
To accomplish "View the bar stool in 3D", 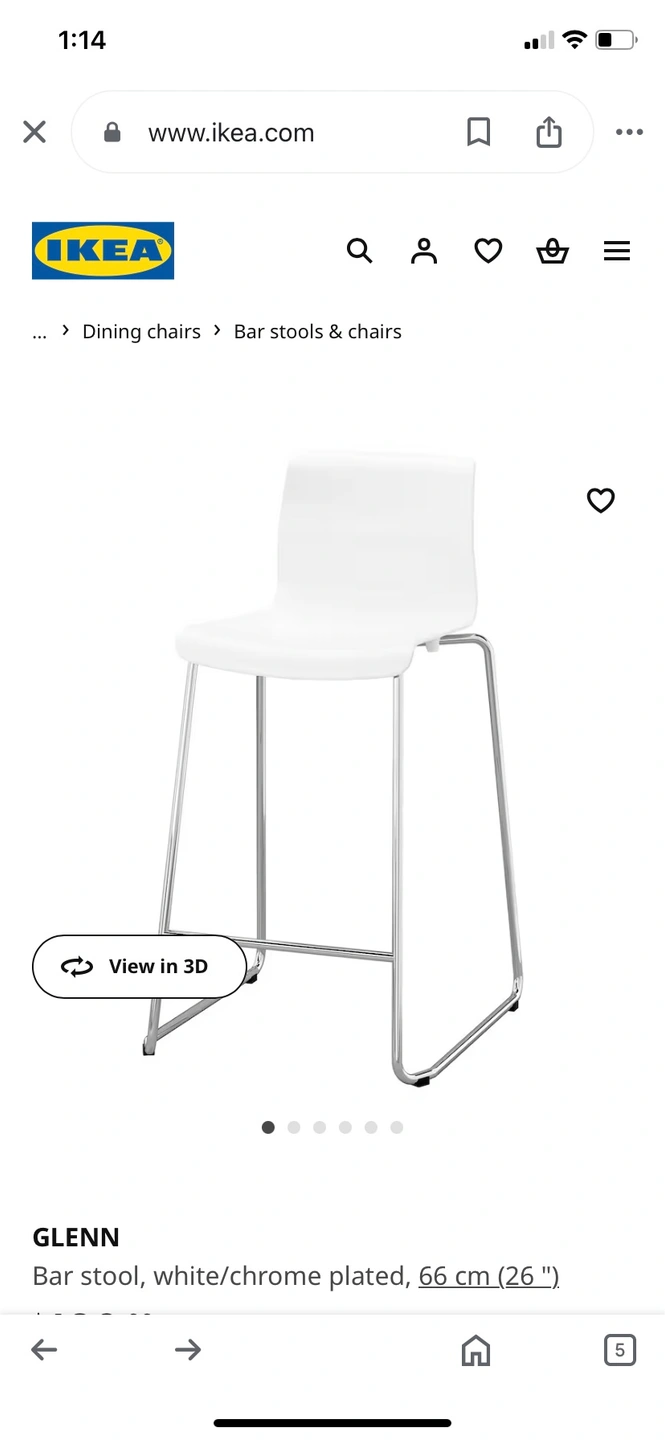I will pyautogui.click(x=139, y=966).
